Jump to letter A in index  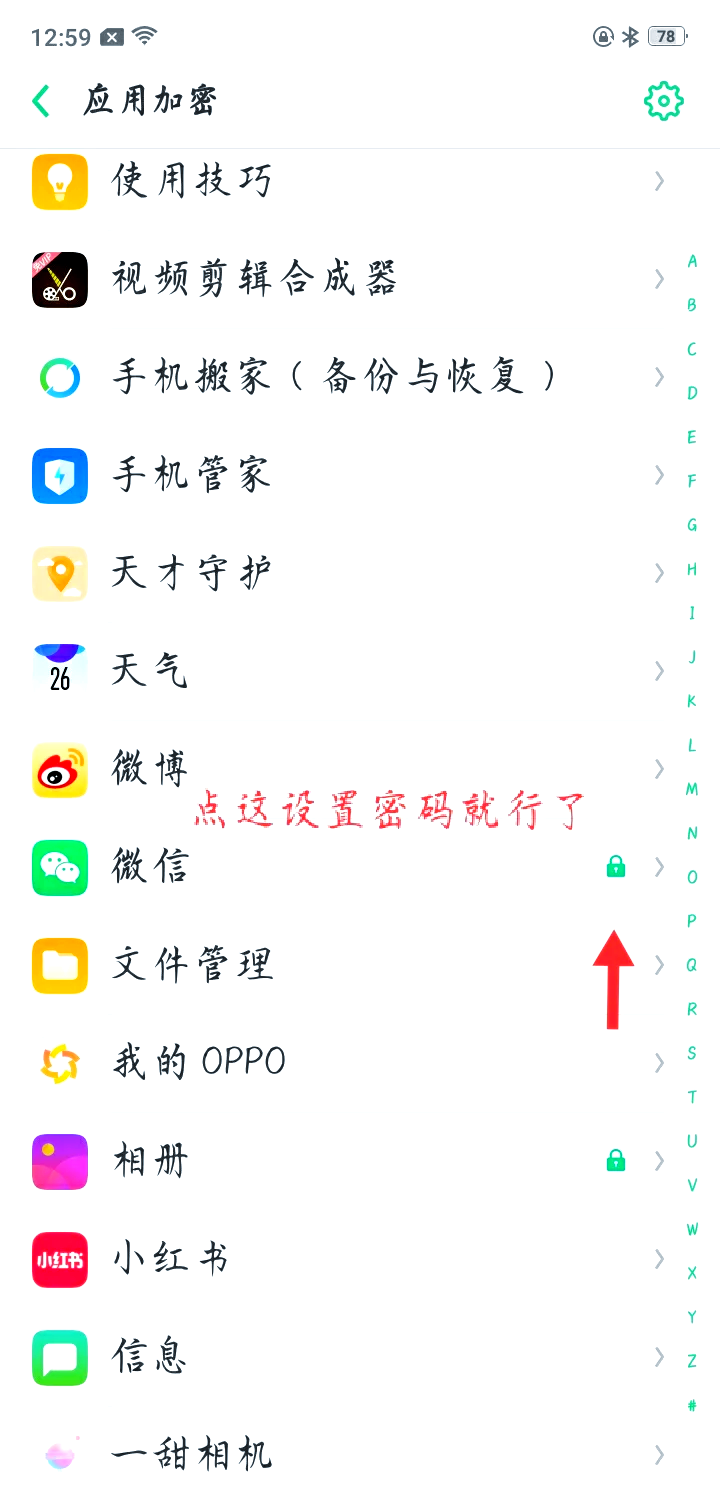[692, 261]
